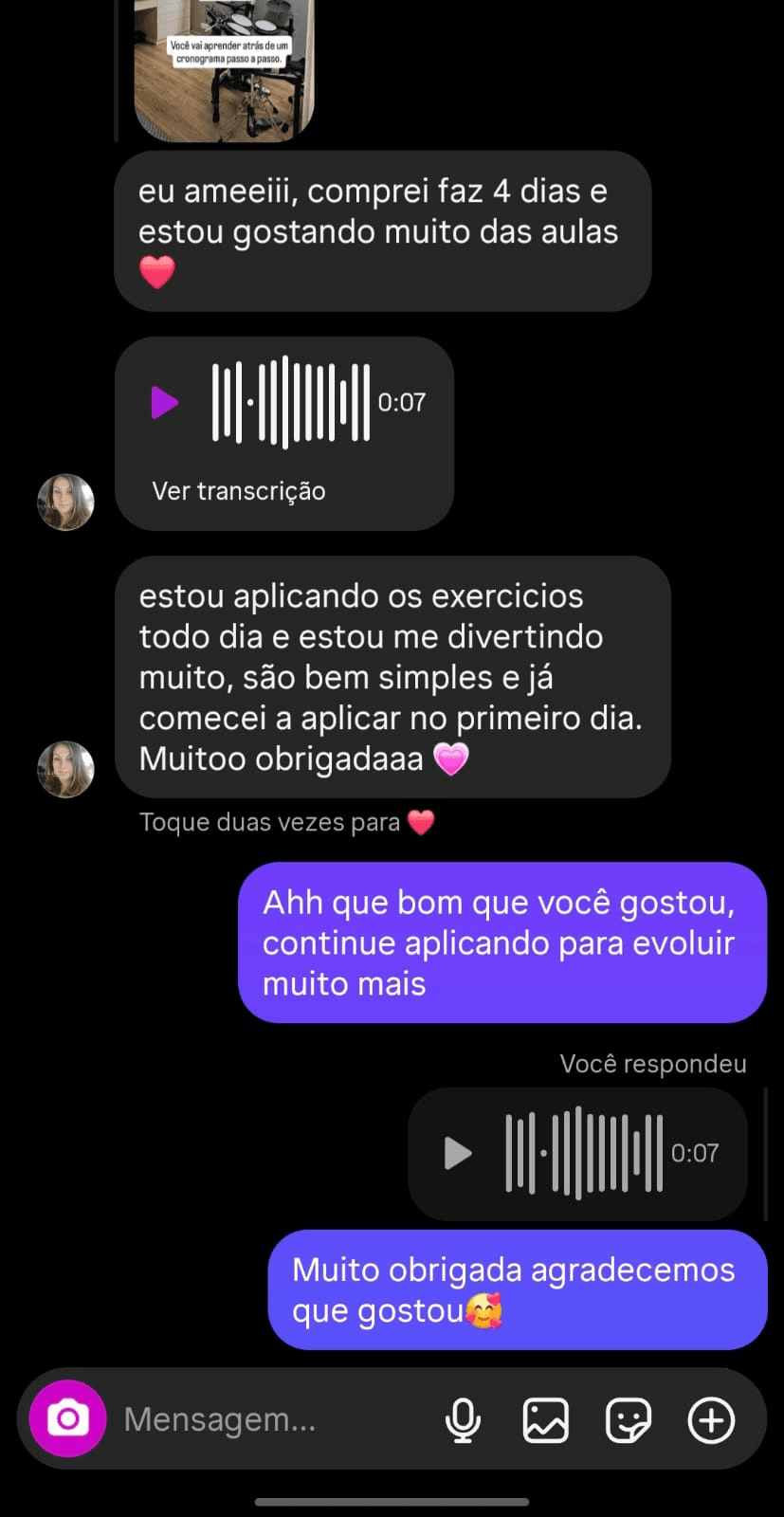
Task: Click the home indicator bar at bottom
Action: (392, 1502)
